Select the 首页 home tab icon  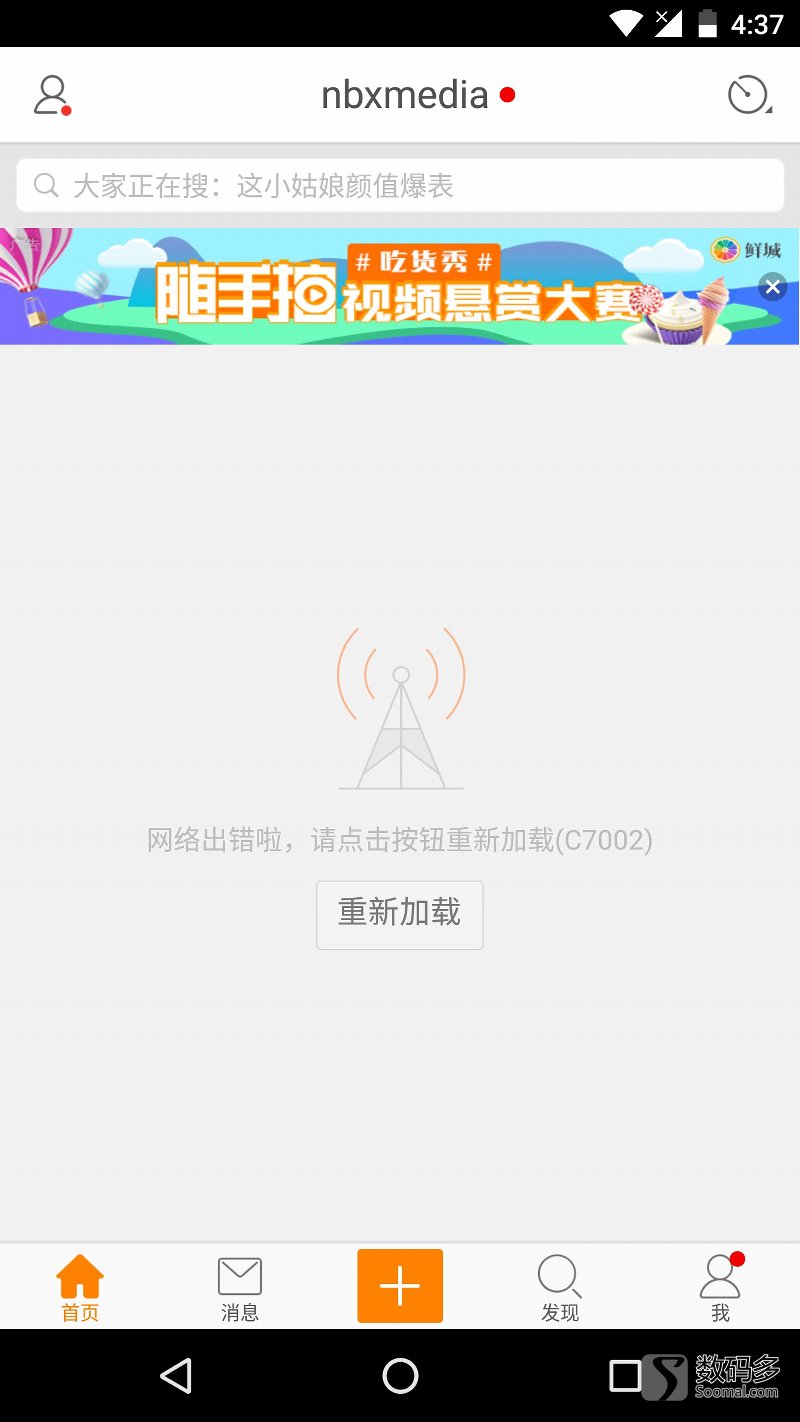(80, 1275)
